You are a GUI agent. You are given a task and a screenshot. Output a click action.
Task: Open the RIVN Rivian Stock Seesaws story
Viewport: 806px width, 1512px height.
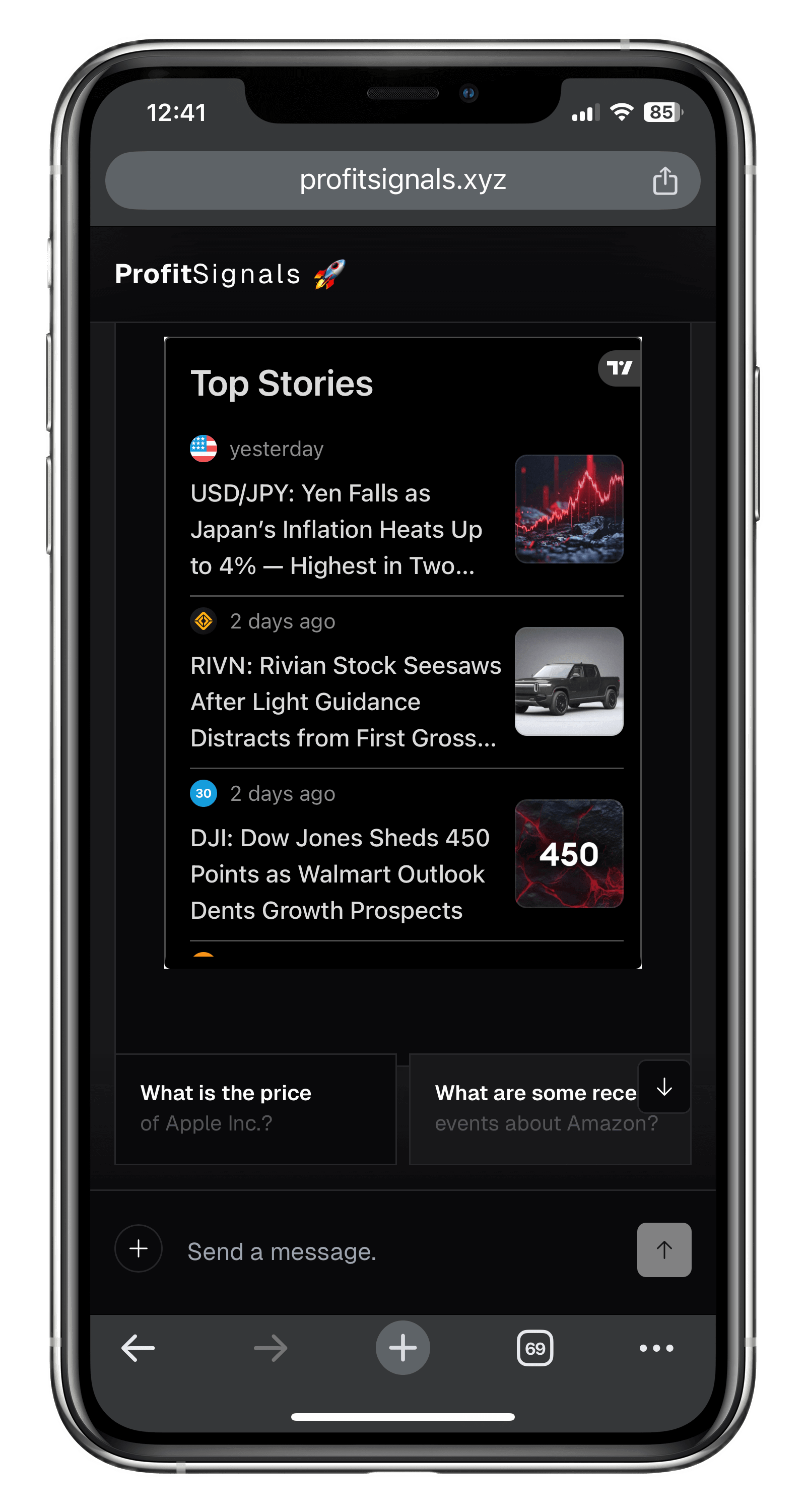345,702
